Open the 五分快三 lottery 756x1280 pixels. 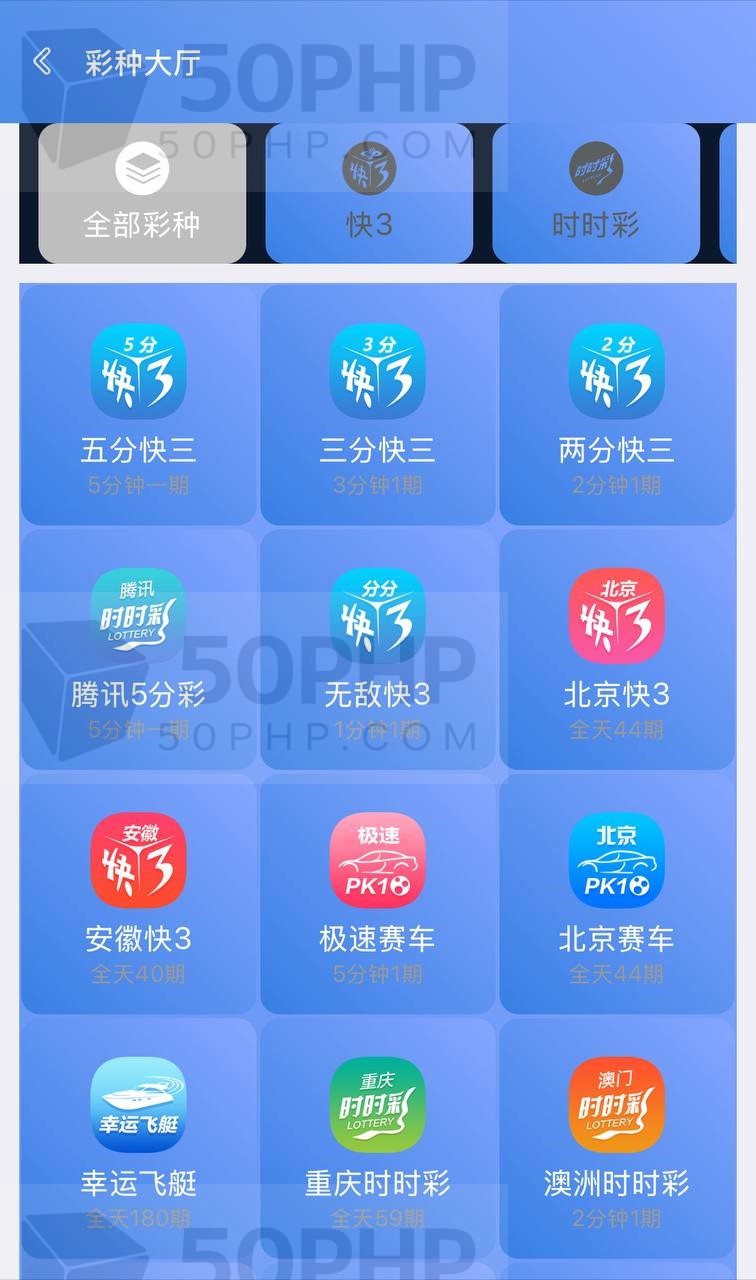coord(138,405)
